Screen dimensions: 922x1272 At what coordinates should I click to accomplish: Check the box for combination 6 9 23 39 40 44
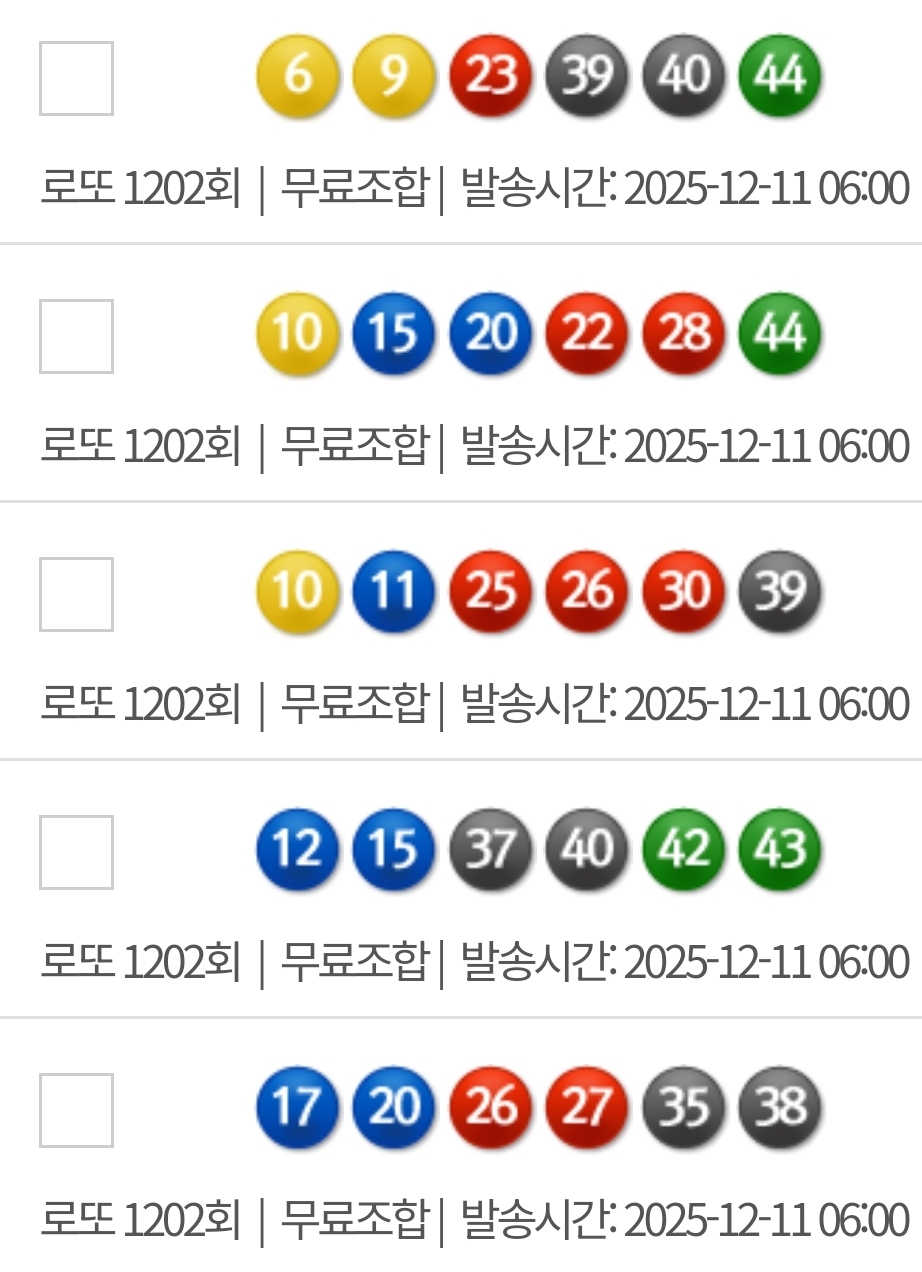pyautogui.click(x=76, y=78)
